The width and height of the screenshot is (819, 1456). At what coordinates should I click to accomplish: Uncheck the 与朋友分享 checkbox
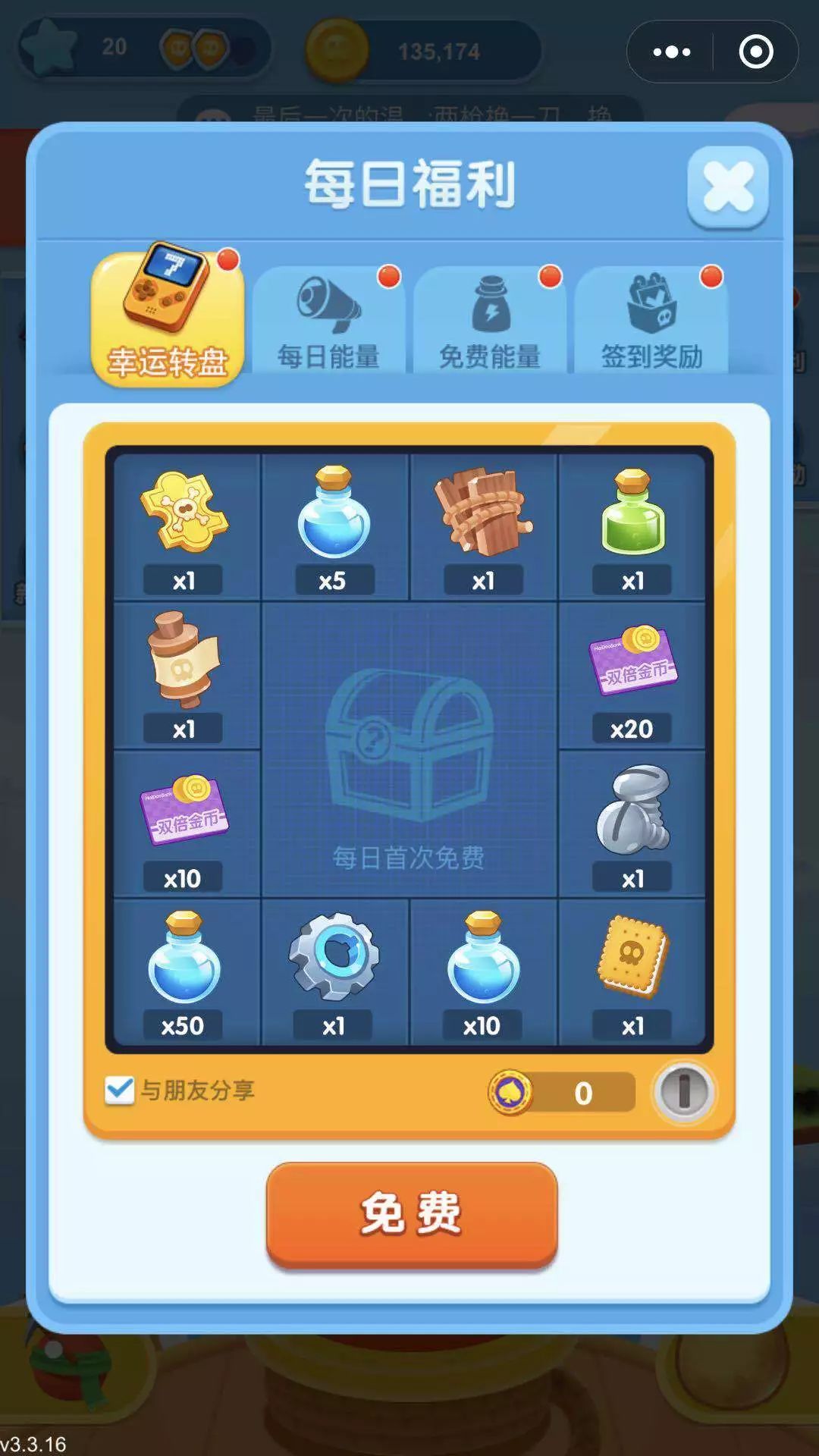pyautogui.click(x=120, y=1090)
